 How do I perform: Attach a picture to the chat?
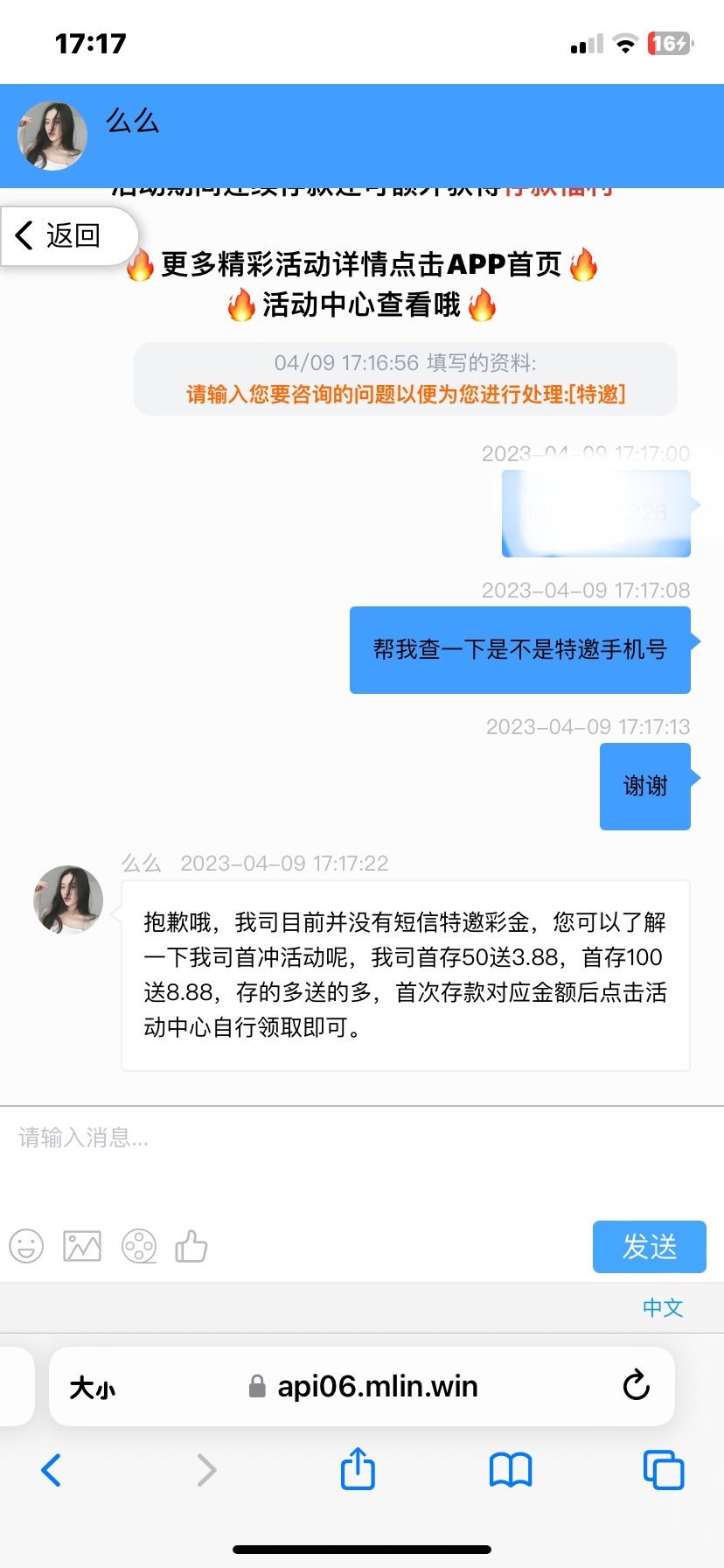point(82,1246)
